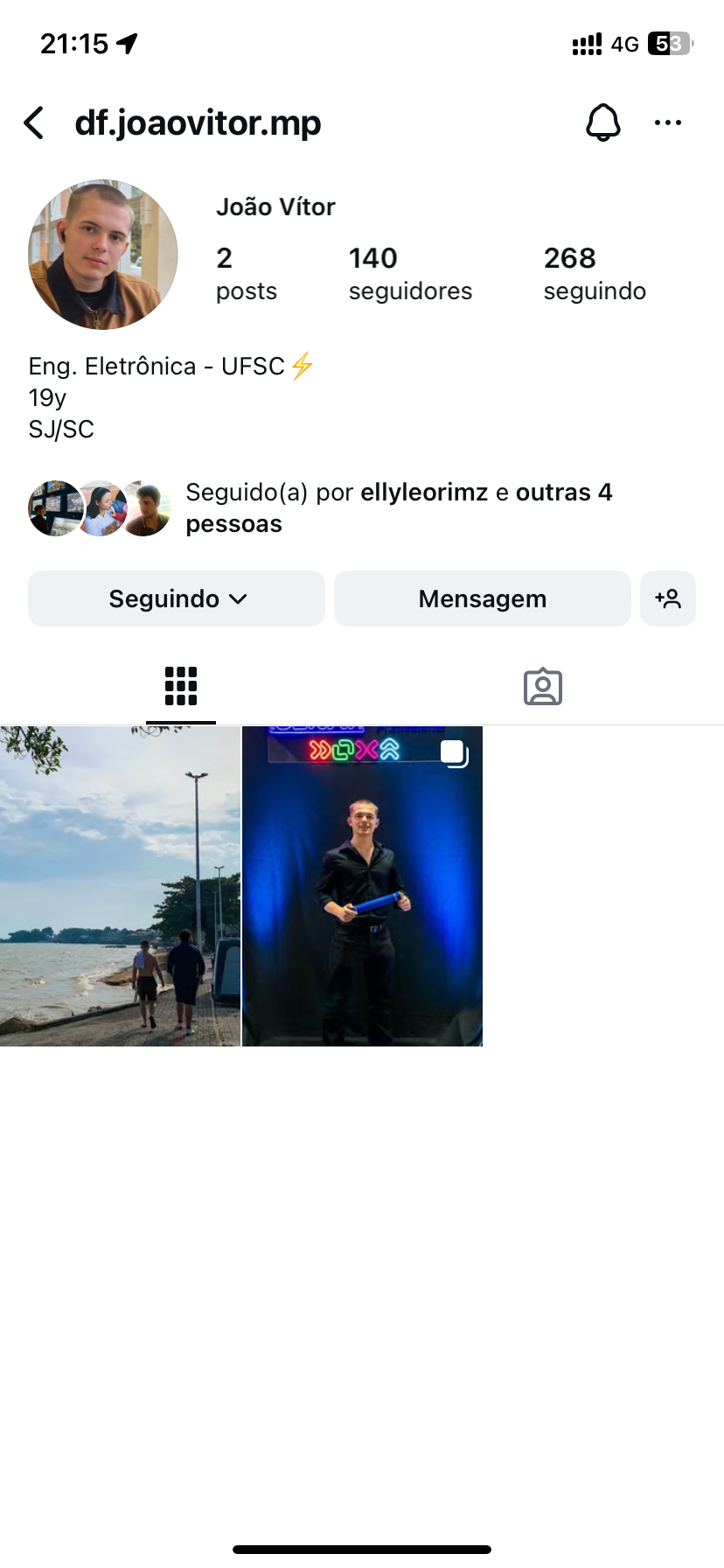Tap the Mensagem button

point(482,598)
